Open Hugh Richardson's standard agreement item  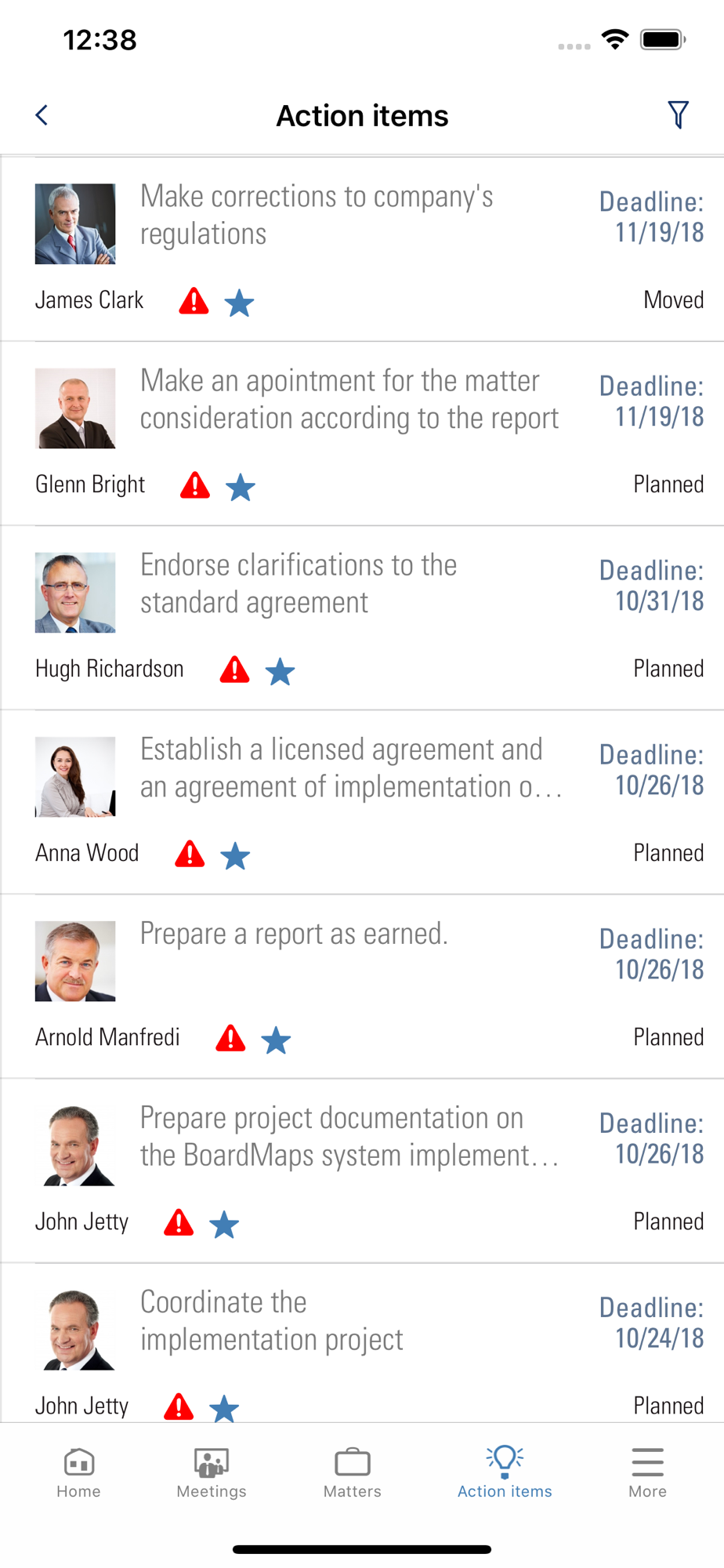362,618
